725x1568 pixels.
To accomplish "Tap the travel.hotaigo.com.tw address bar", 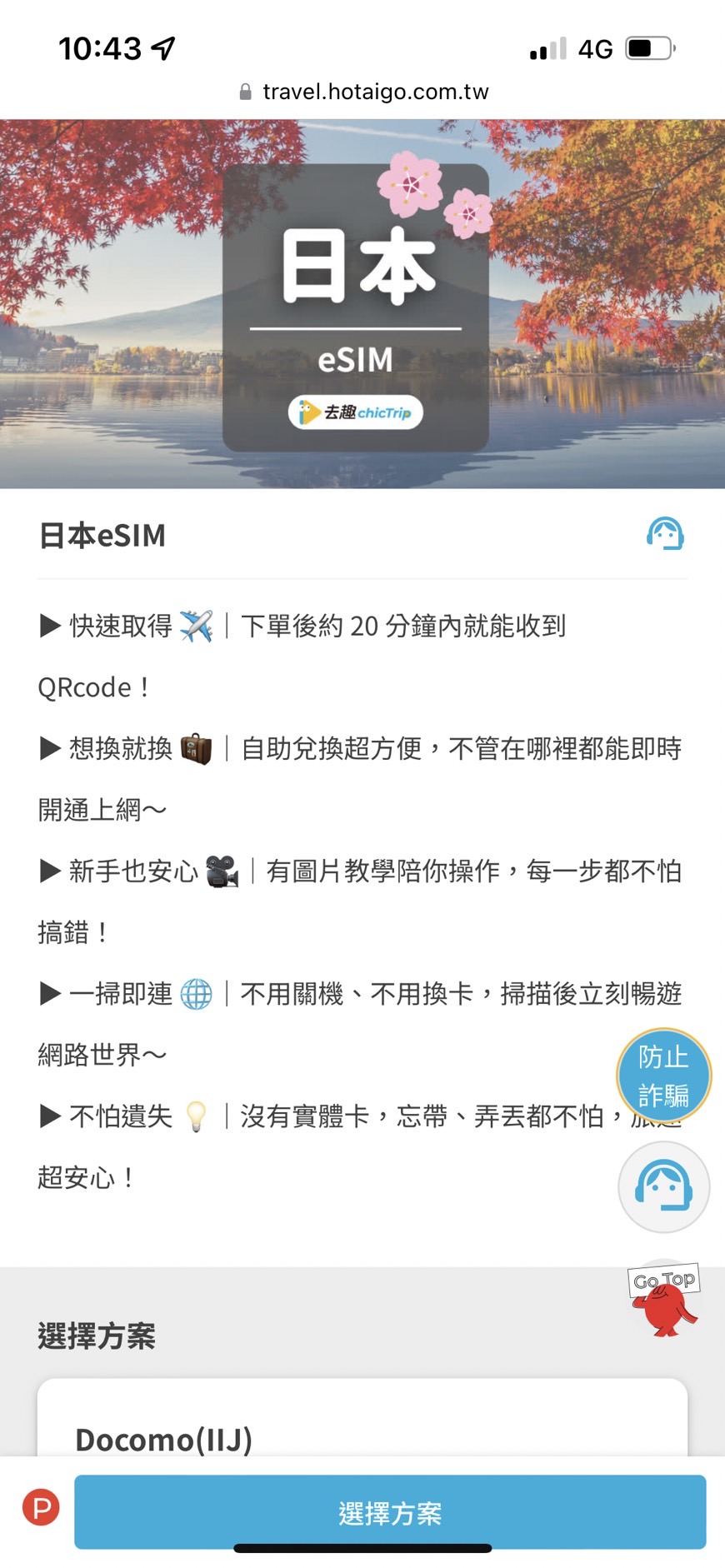I will (363, 92).
